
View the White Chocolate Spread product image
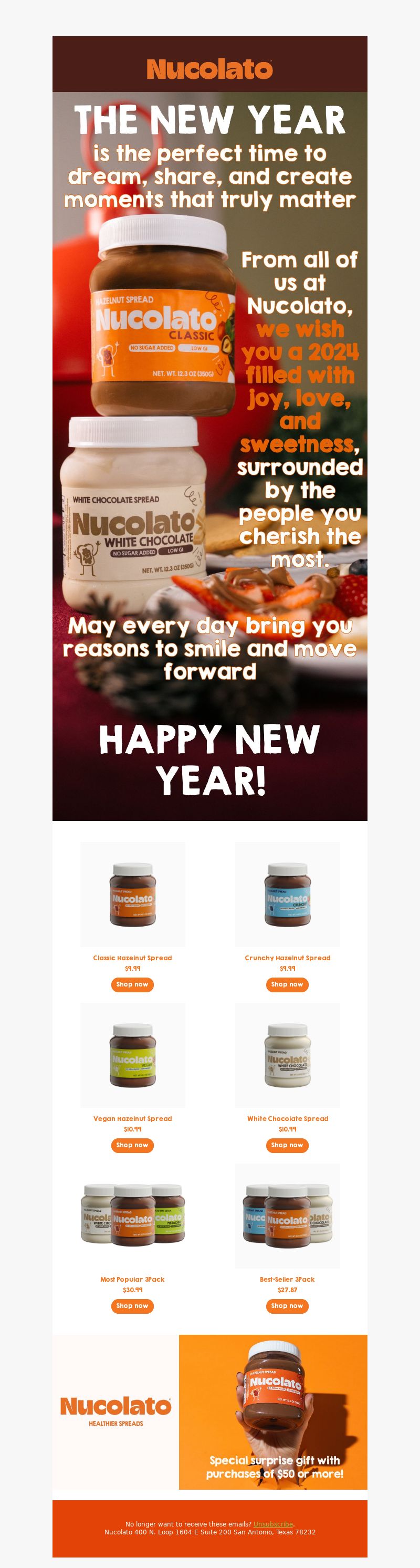click(x=287, y=1055)
